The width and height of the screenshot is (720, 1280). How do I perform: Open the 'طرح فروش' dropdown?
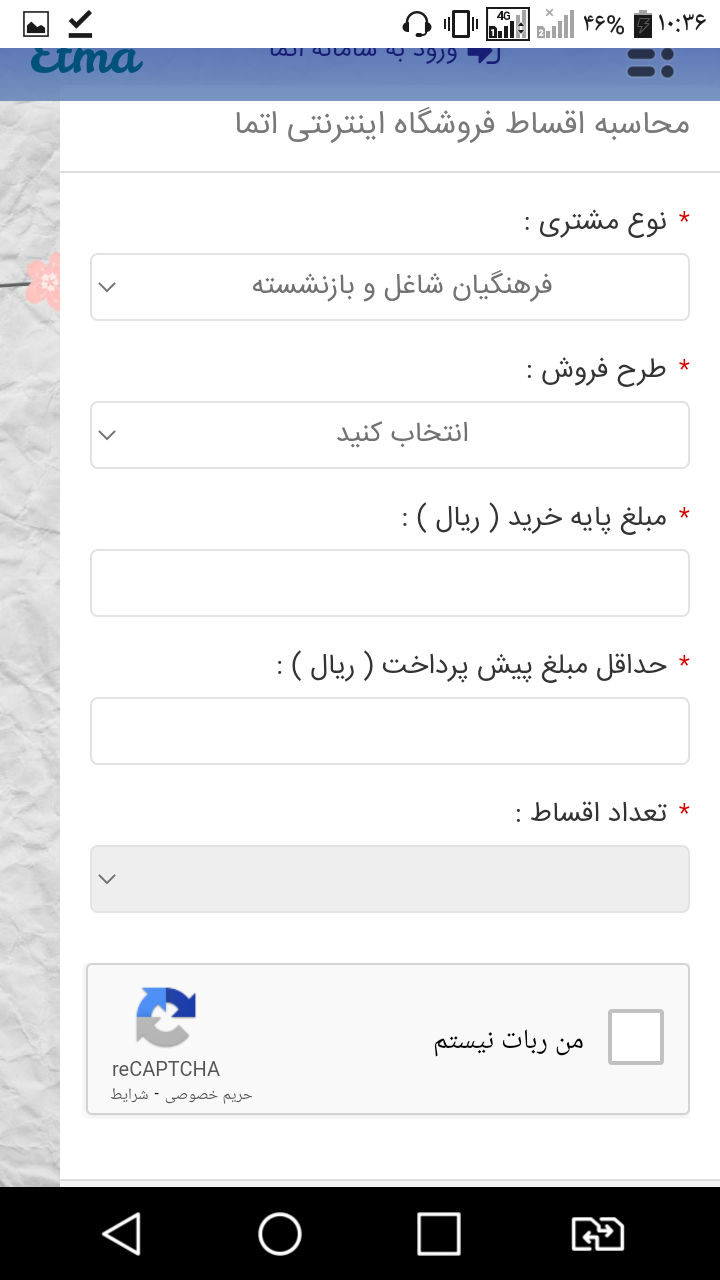pyautogui.click(x=389, y=435)
